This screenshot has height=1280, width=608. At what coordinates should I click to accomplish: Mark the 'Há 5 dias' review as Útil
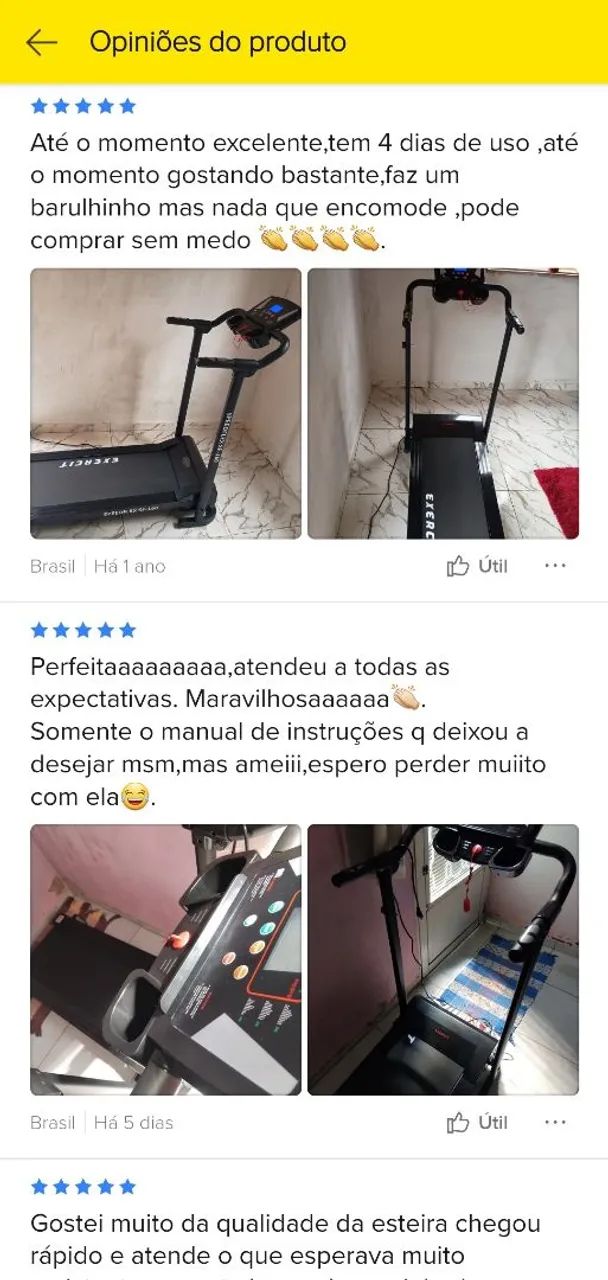tap(477, 1123)
